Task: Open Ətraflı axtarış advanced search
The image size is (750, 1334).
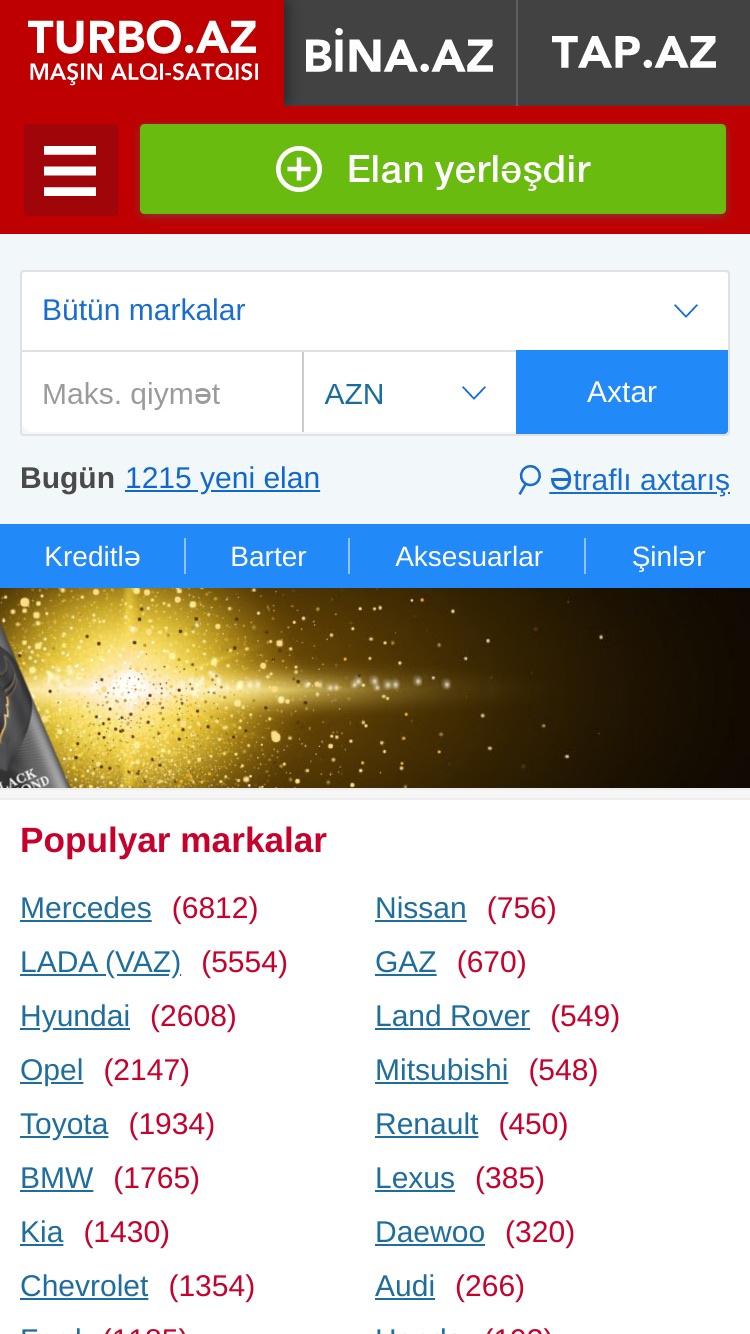Action: [624, 480]
